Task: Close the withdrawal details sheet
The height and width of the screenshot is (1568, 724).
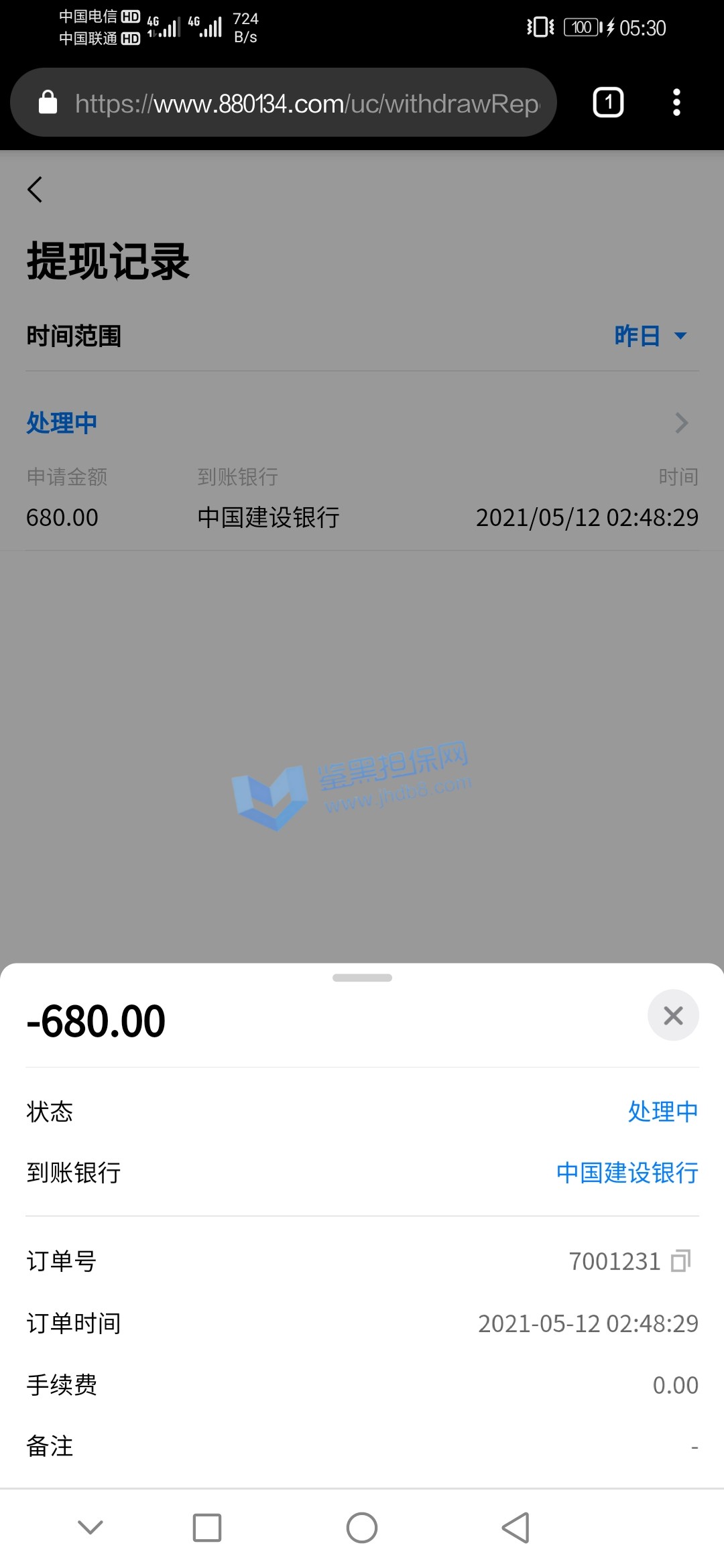Action: tap(673, 1015)
